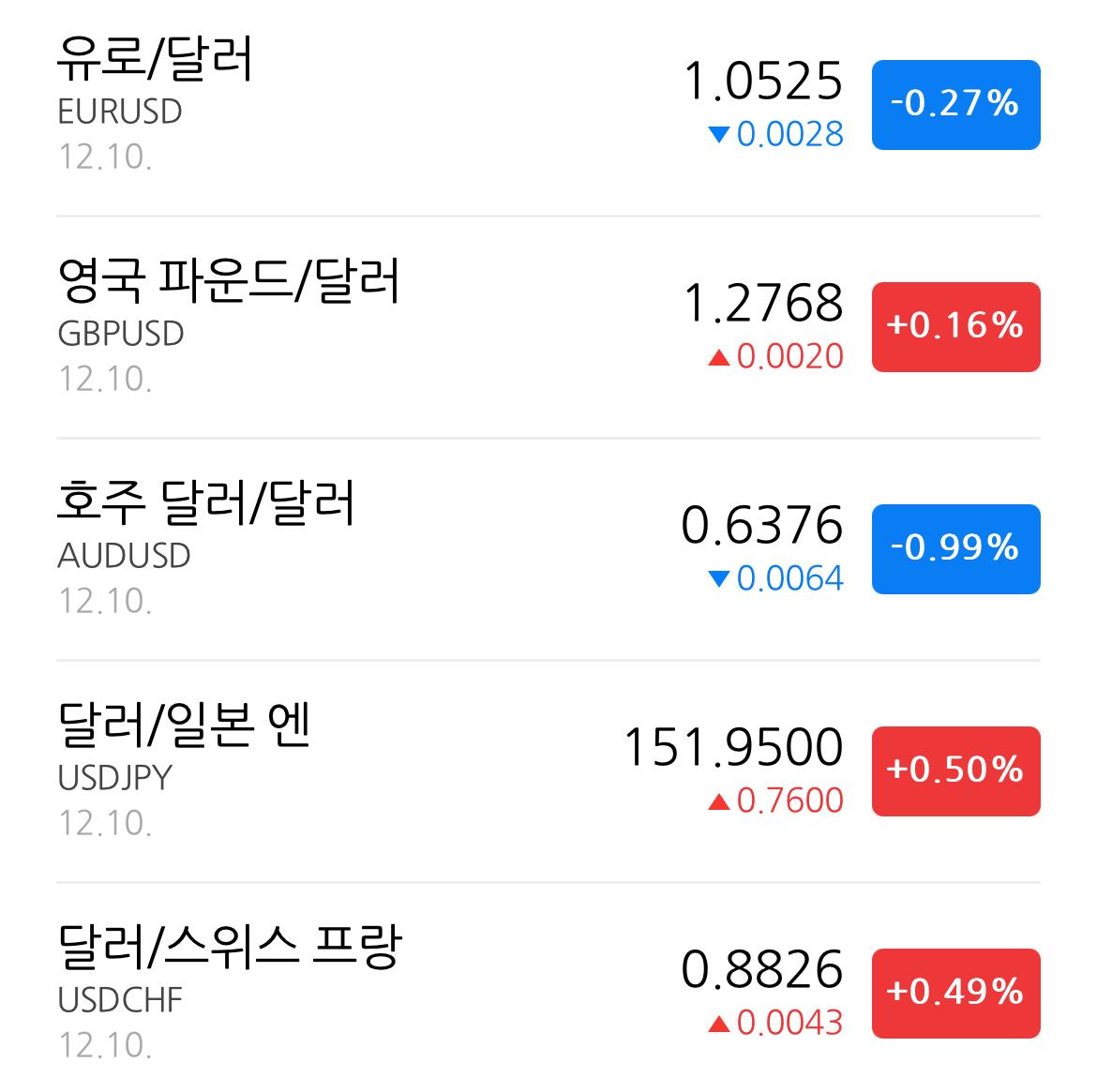Viewport: 1097px width, 1092px height.
Task: View the 달러/일본 엔 USDJPY row
Action: click(x=548, y=771)
